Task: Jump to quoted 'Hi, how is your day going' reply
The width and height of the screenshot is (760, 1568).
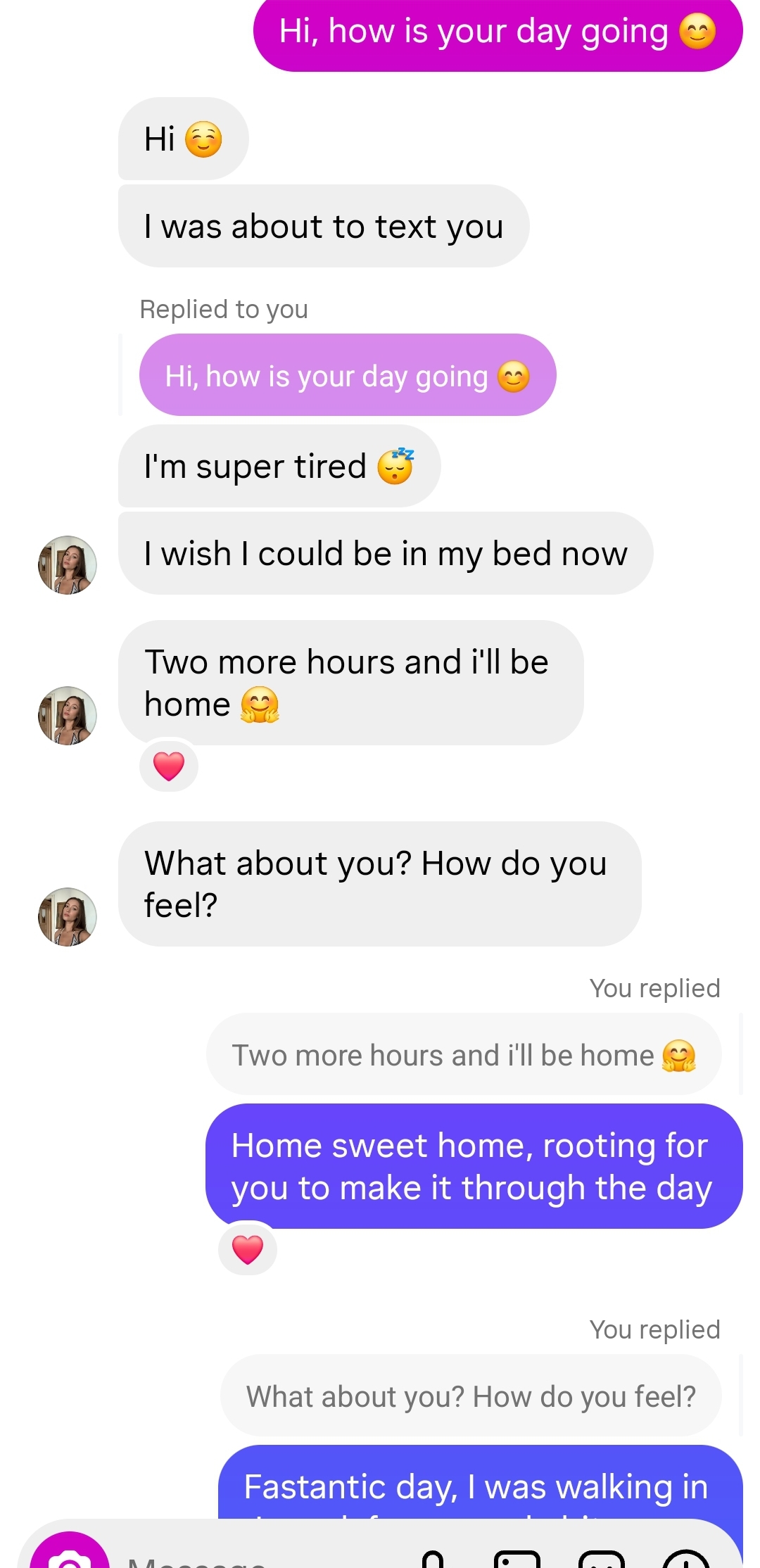Action: (348, 376)
